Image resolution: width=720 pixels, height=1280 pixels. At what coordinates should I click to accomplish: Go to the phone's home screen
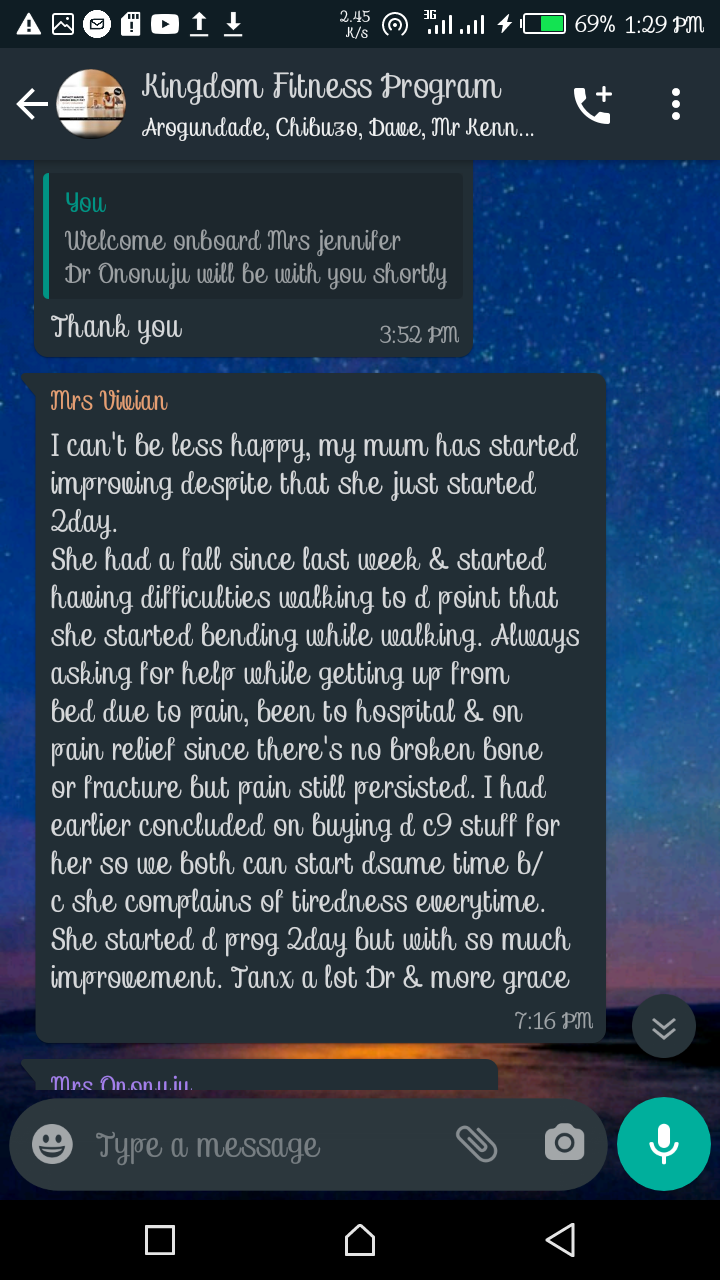(x=360, y=1240)
